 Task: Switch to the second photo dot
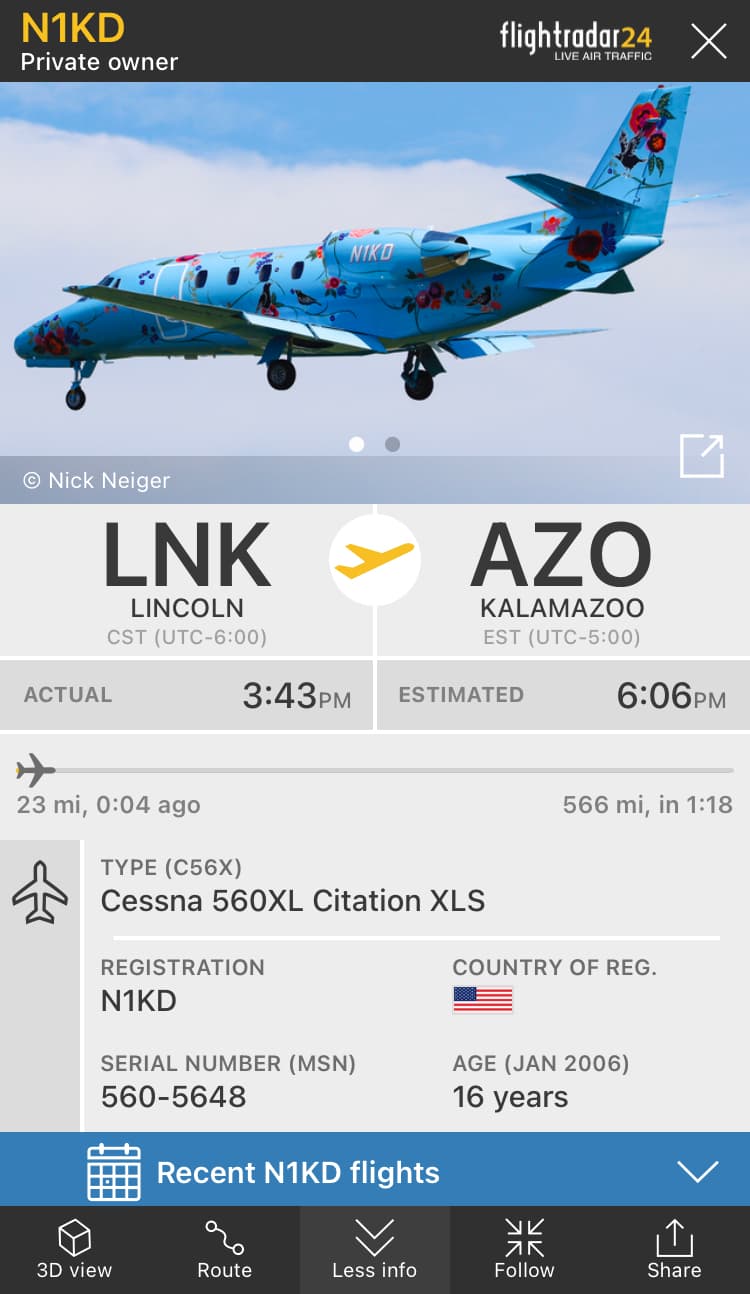[392, 444]
